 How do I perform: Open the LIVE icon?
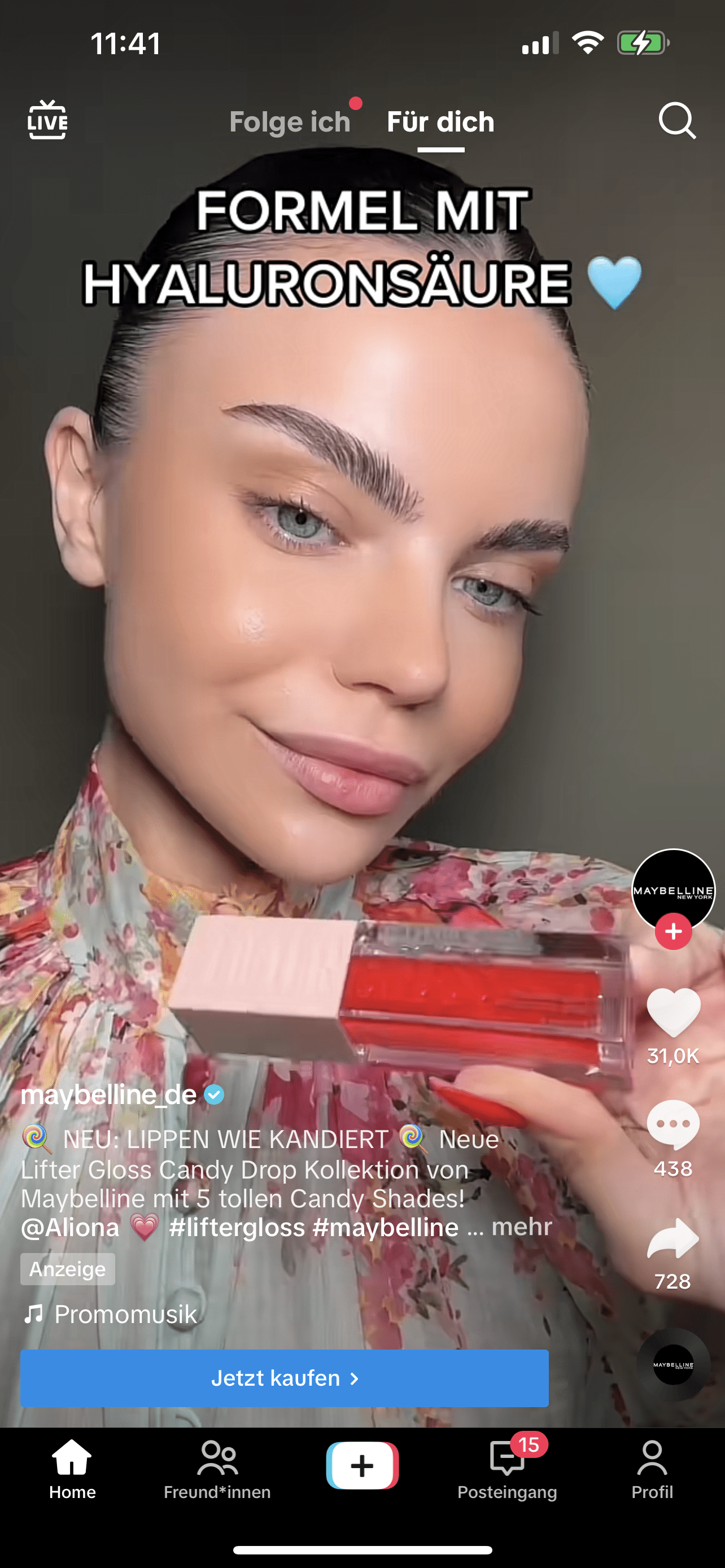(x=47, y=120)
